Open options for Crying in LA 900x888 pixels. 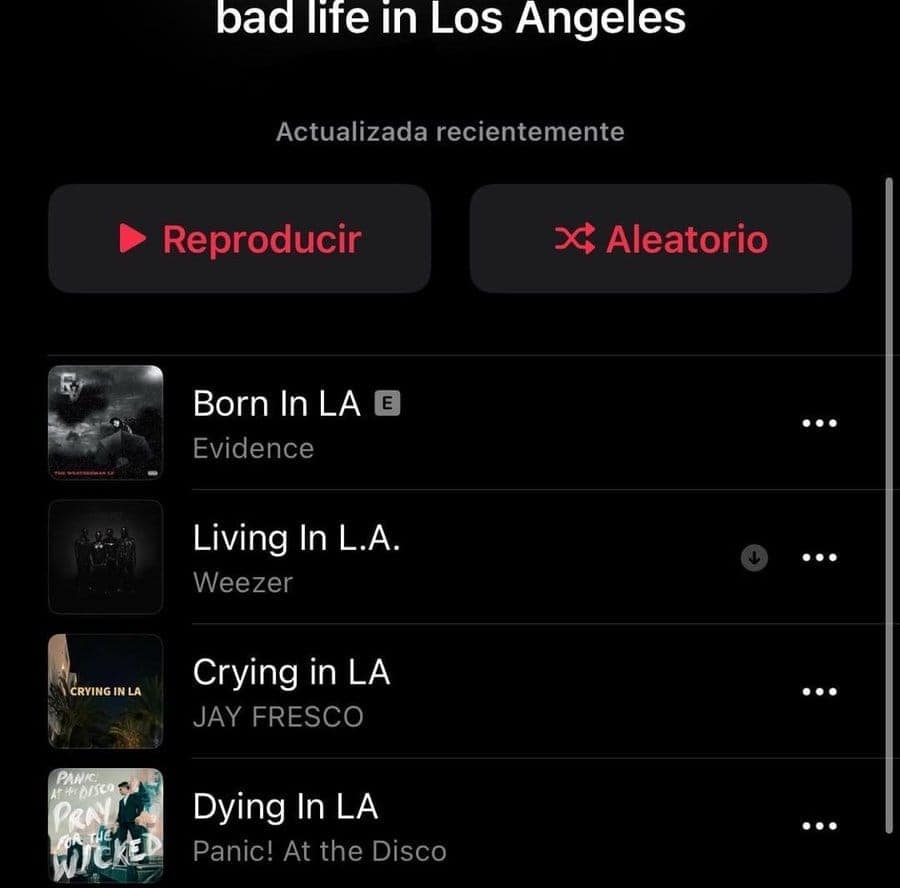click(819, 691)
